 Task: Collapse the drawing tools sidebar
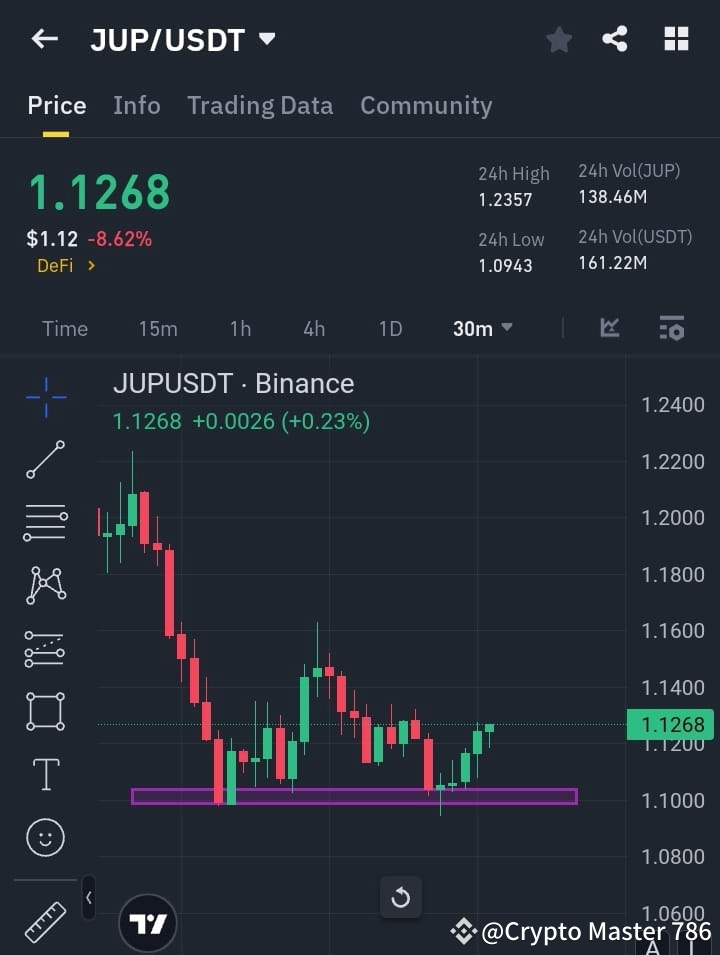[88, 897]
